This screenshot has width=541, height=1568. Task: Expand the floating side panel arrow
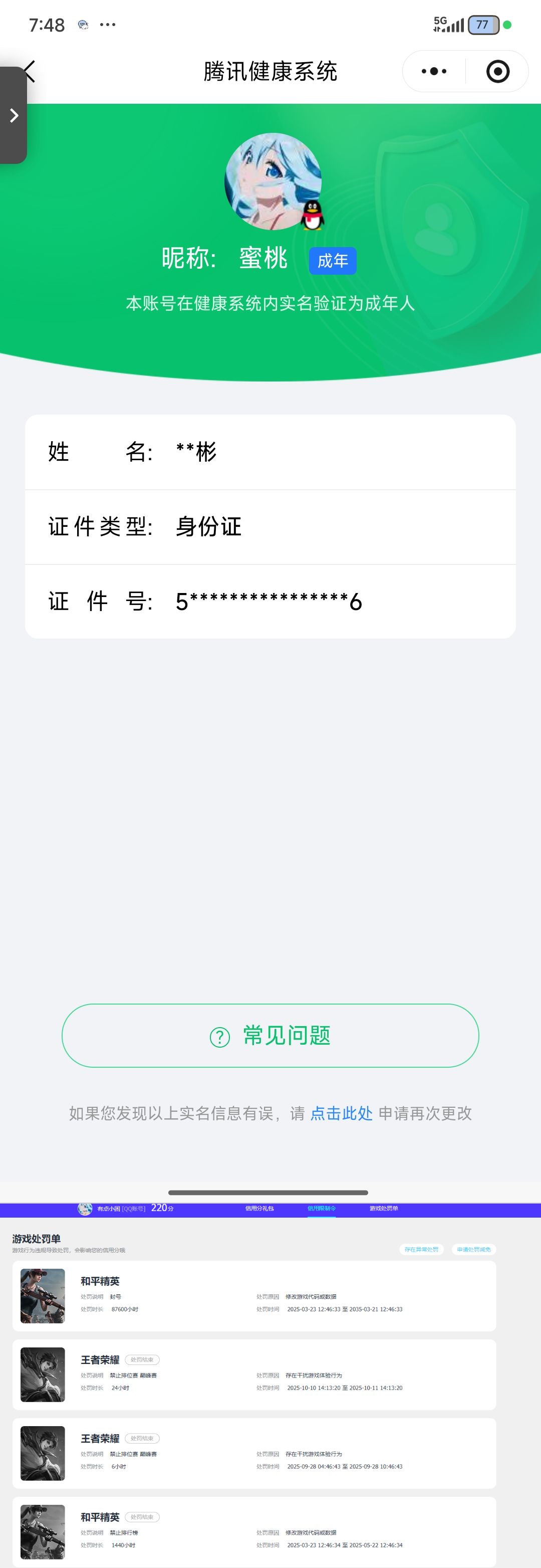pyautogui.click(x=14, y=116)
